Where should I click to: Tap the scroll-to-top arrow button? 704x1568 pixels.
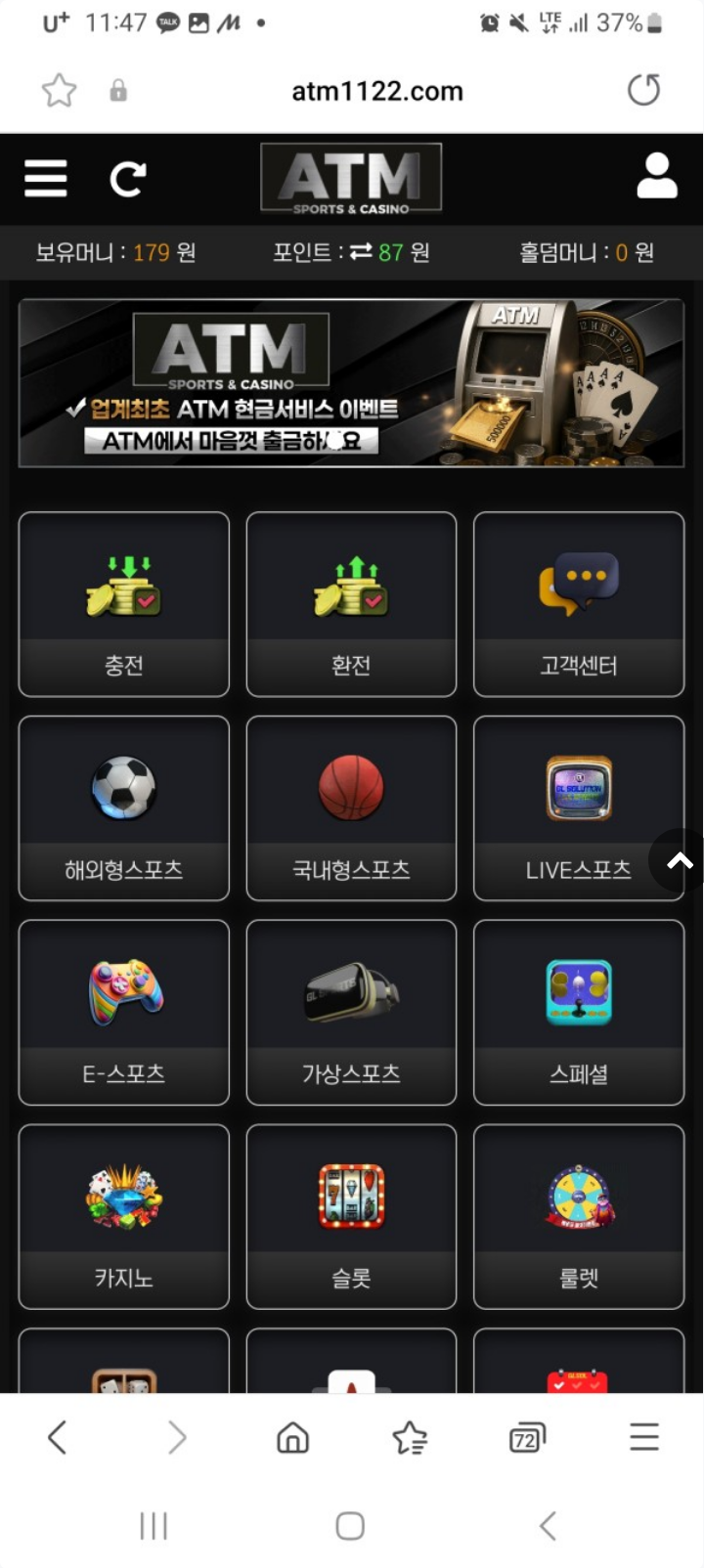coord(678,860)
